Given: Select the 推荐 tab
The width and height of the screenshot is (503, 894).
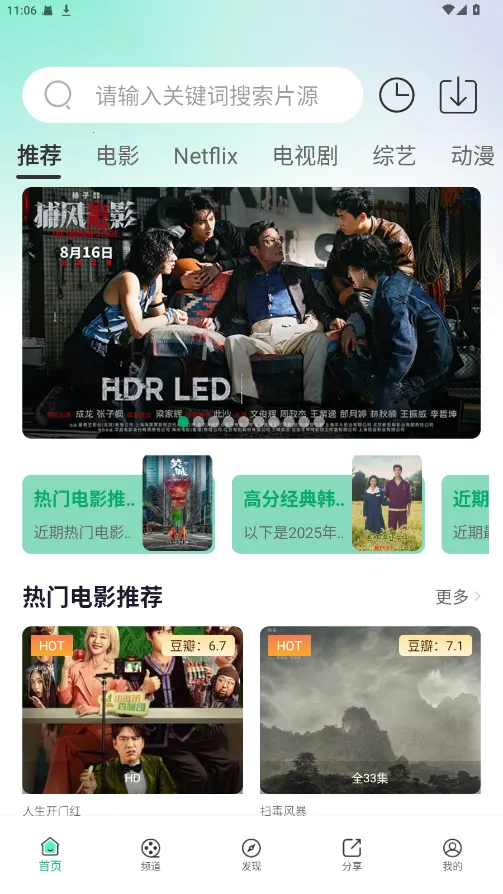Looking at the screenshot, I should (x=39, y=156).
